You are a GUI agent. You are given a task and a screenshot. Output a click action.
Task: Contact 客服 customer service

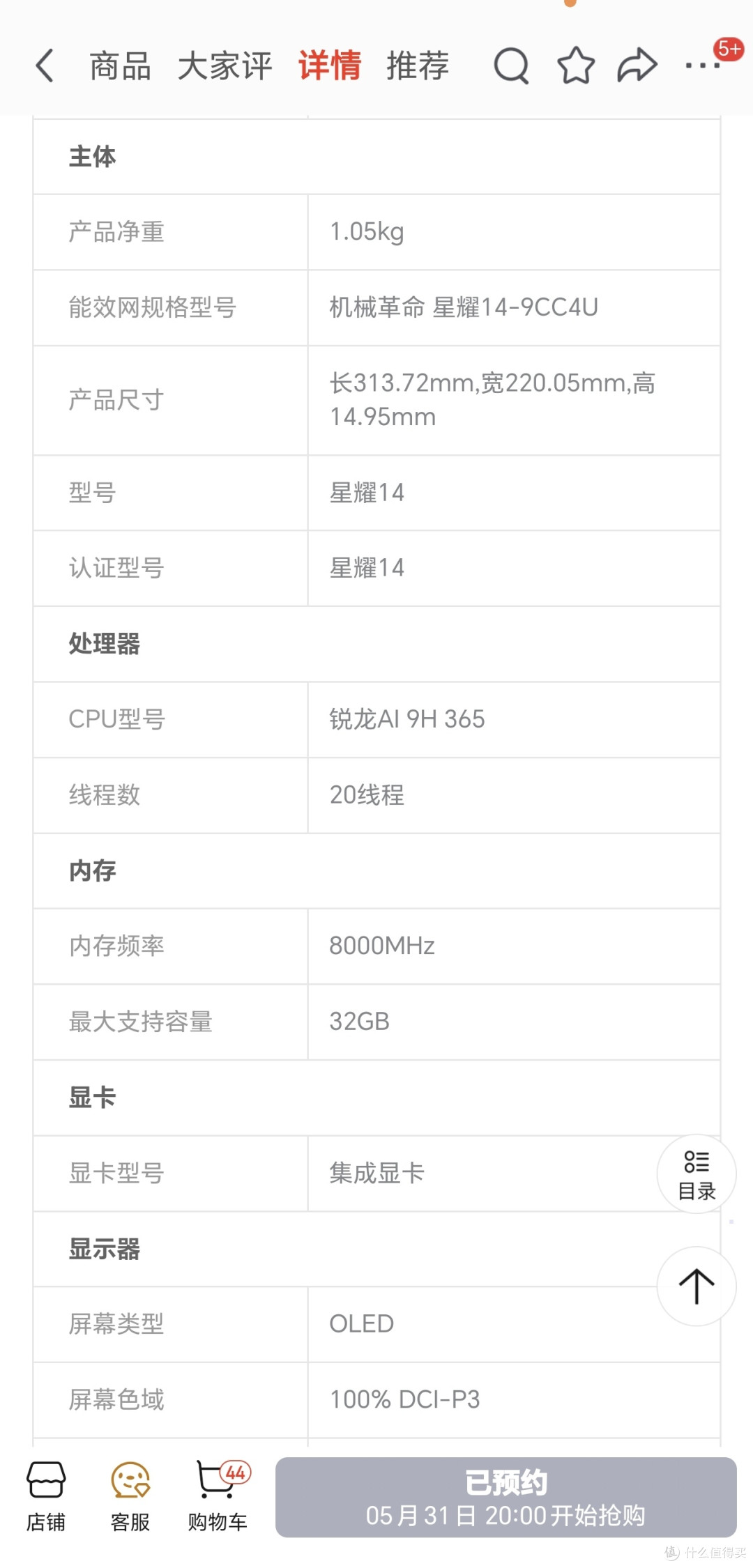130,1496
